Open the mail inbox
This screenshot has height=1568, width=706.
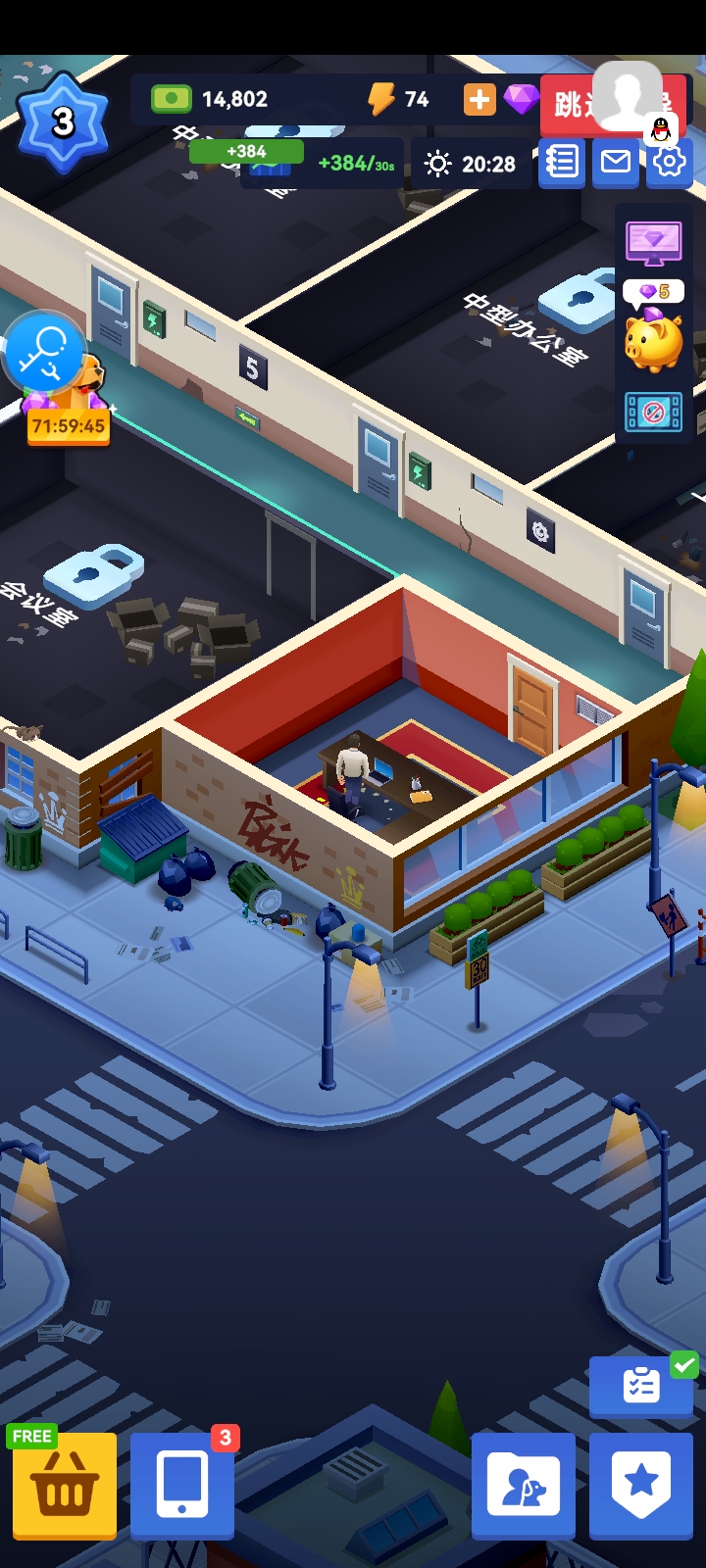pyautogui.click(x=615, y=163)
